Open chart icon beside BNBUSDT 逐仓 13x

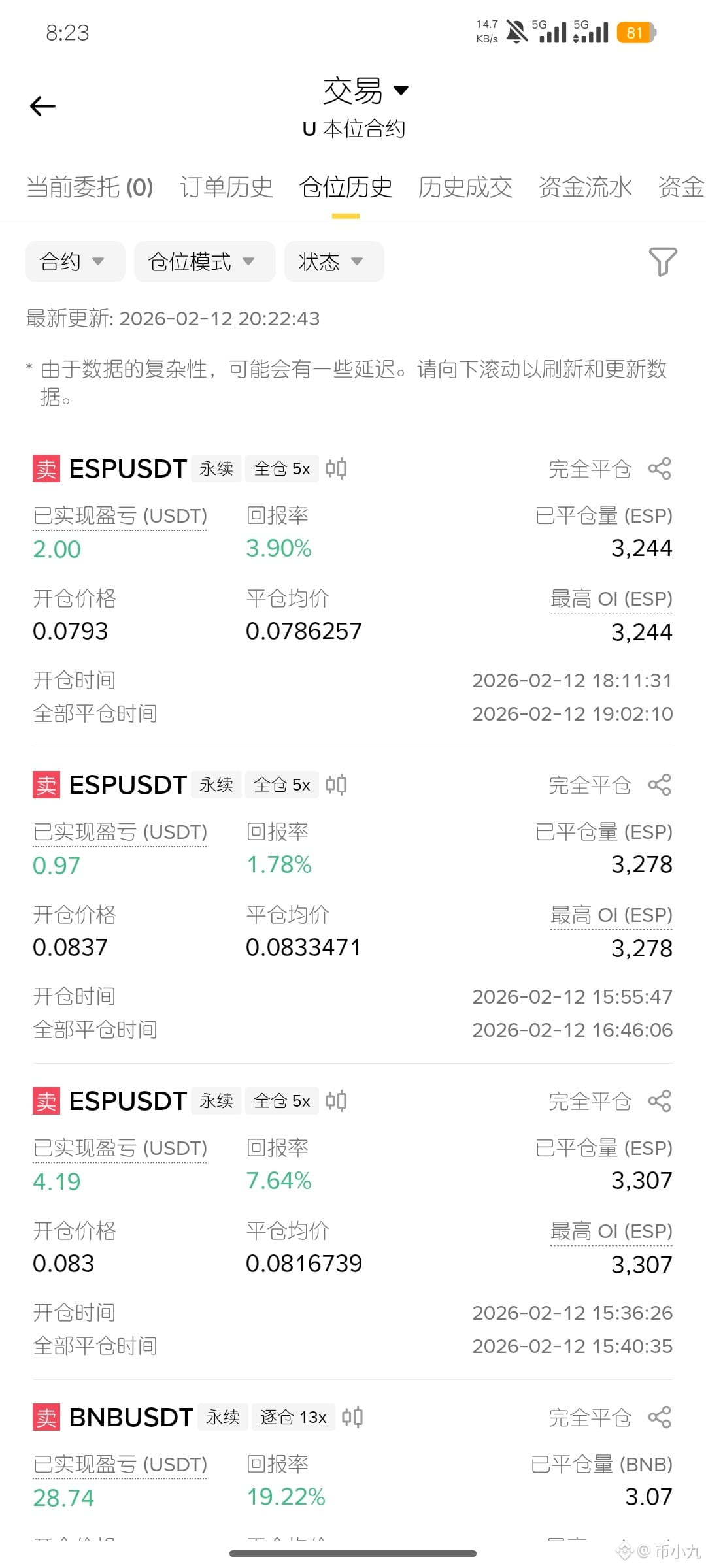click(x=352, y=1417)
